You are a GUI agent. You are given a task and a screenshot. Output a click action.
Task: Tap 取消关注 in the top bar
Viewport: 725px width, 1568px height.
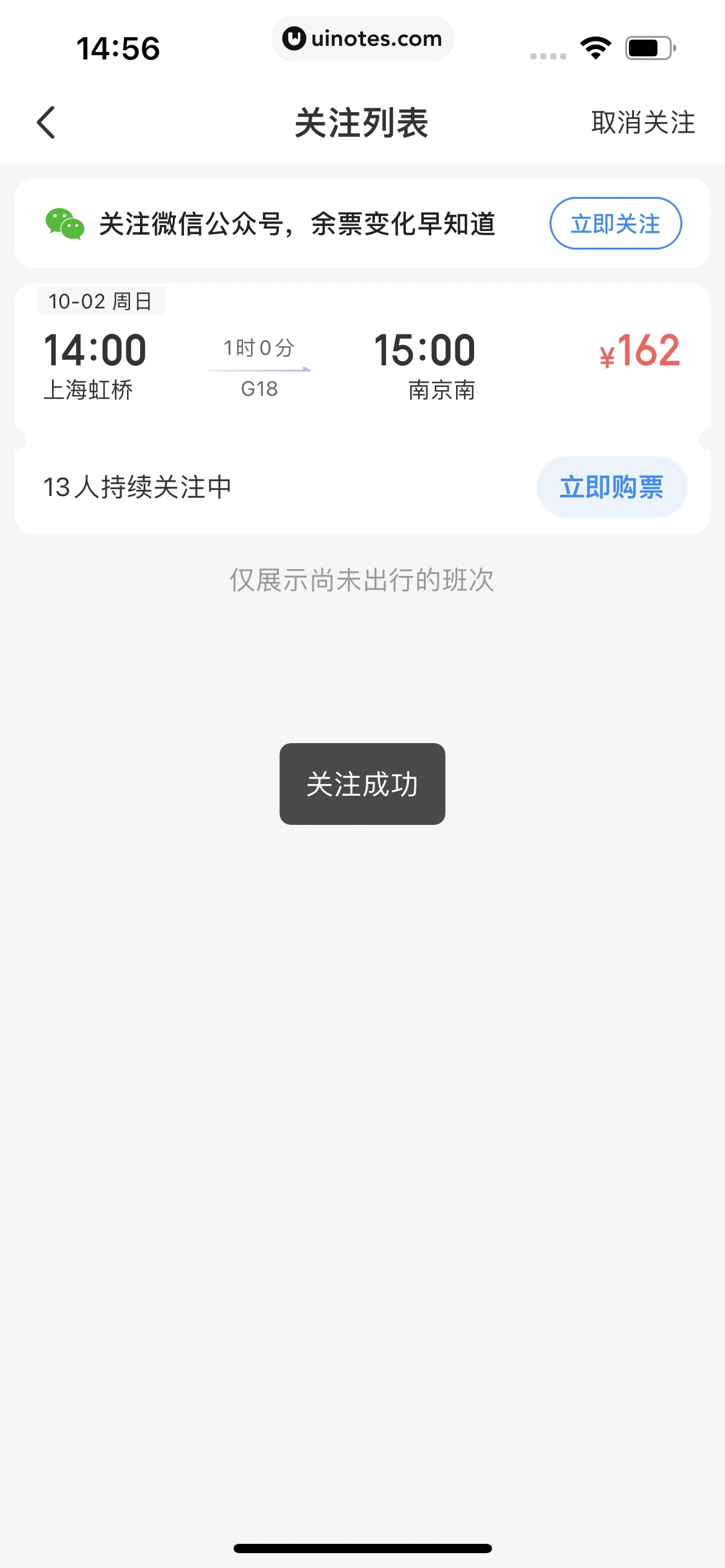(643, 123)
